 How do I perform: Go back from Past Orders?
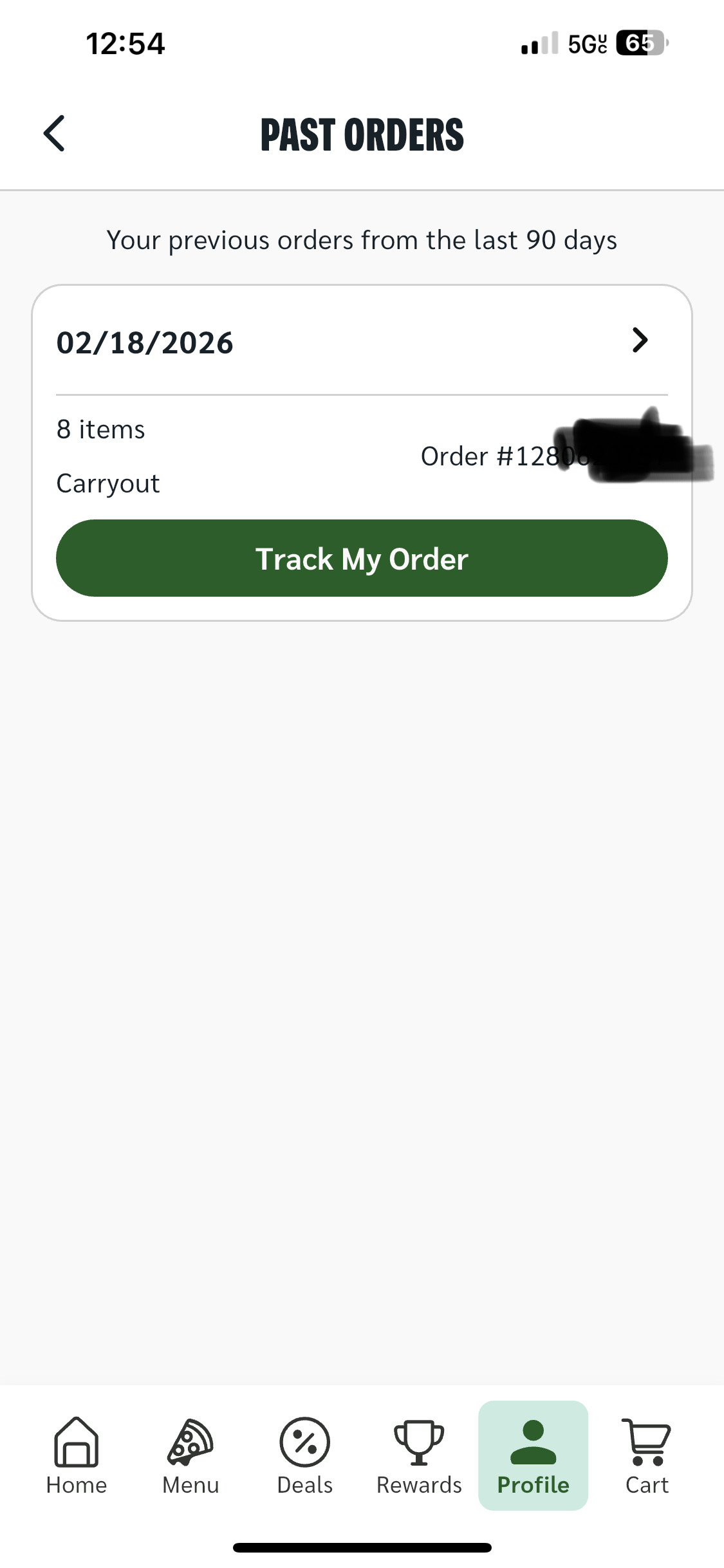(54, 134)
